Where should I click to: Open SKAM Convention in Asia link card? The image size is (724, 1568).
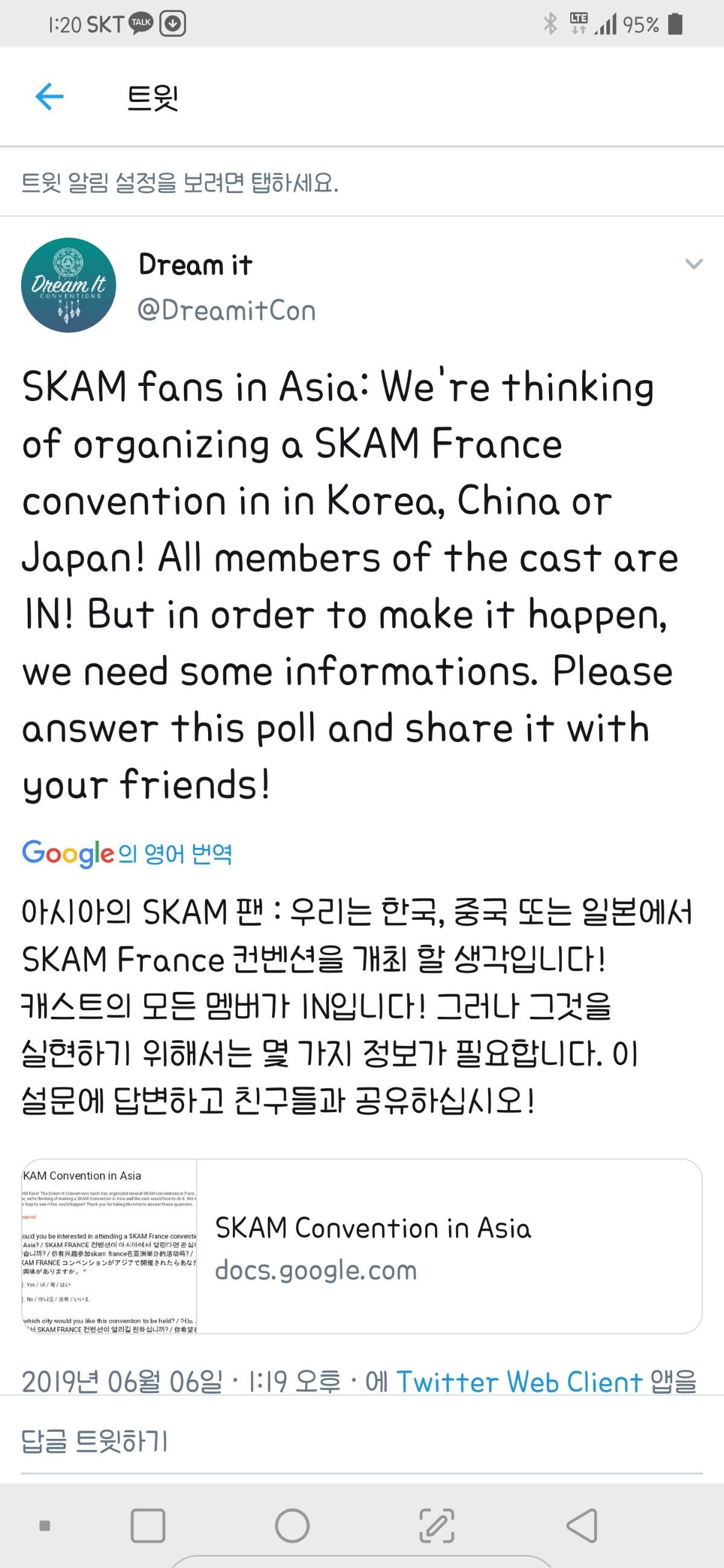(x=361, y=1246)
